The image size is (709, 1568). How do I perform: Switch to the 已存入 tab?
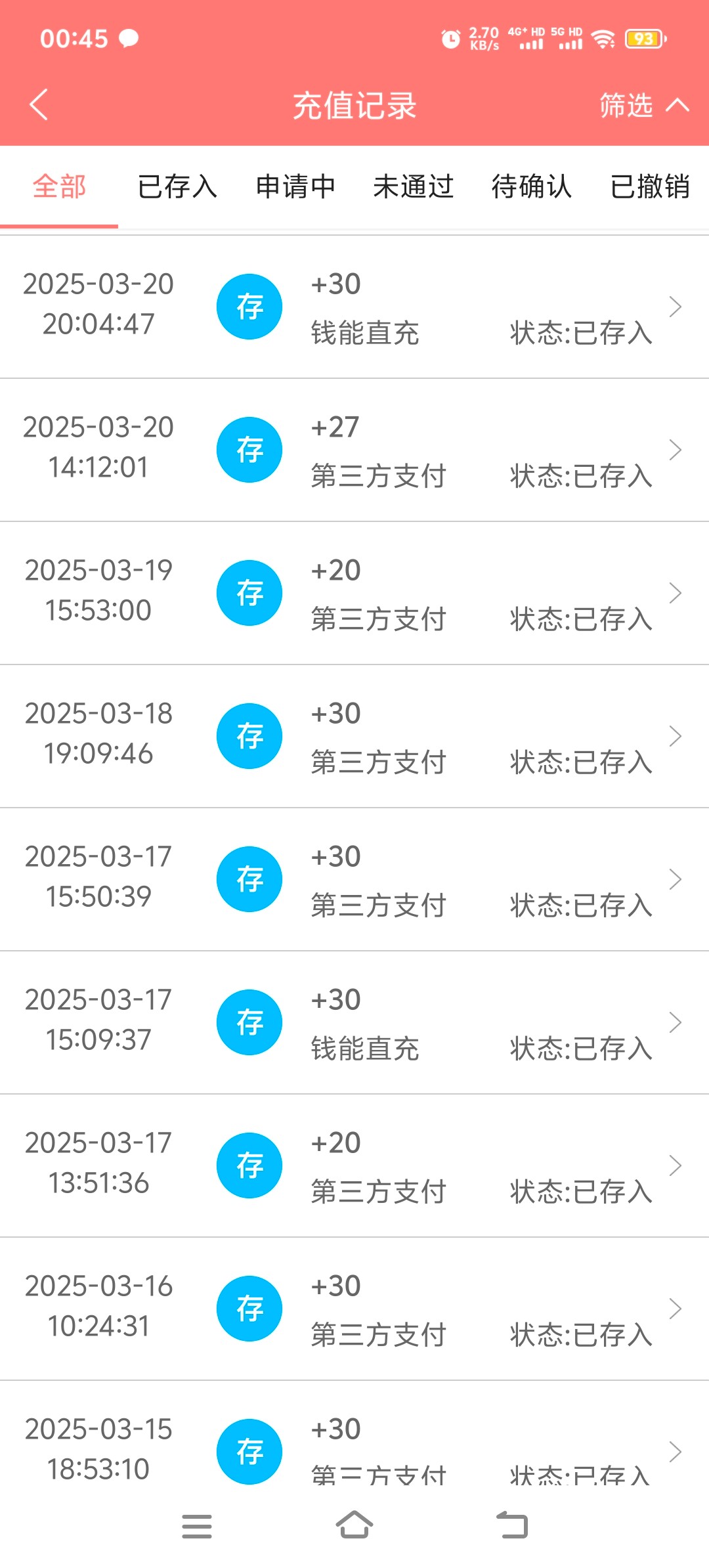(x=177, y=186)
